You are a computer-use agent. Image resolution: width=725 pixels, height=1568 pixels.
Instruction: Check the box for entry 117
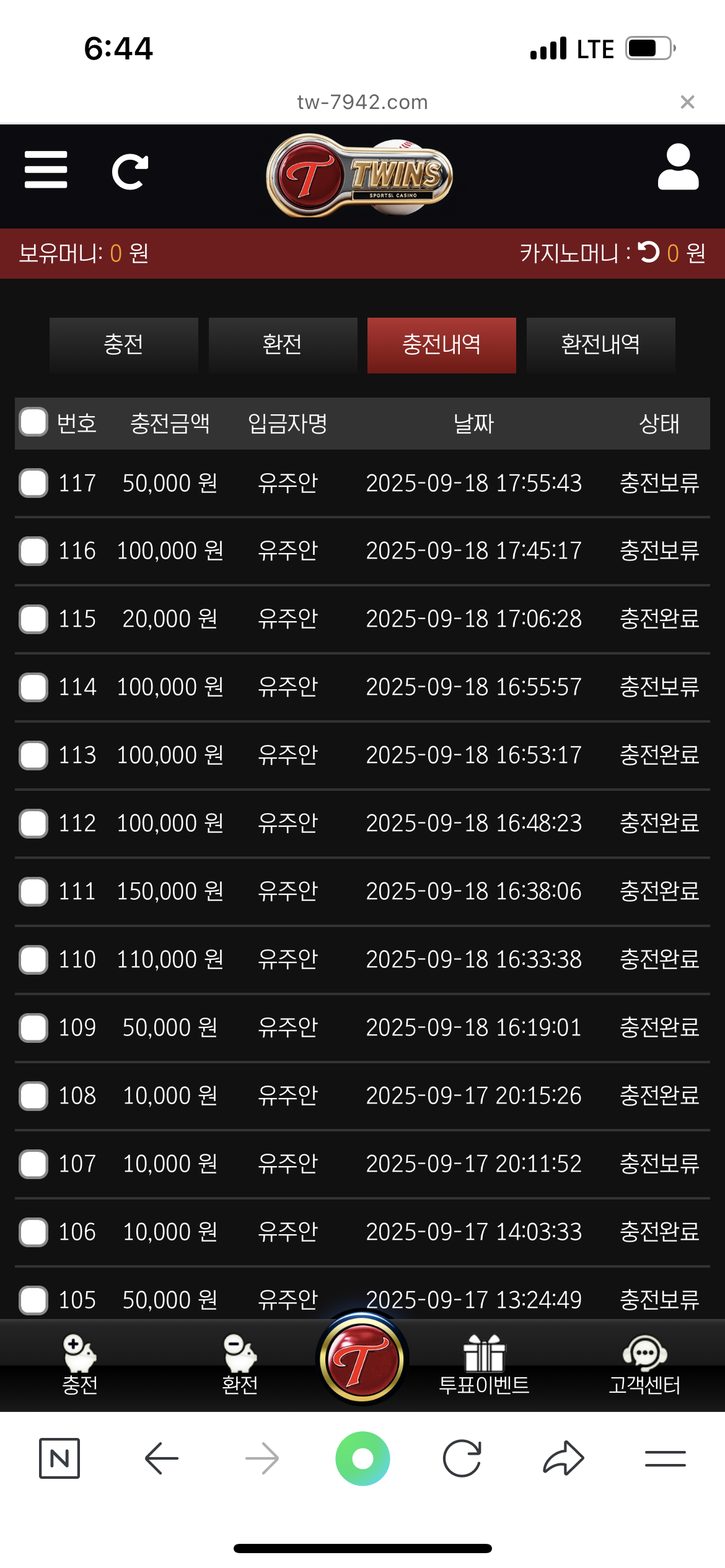33,483
